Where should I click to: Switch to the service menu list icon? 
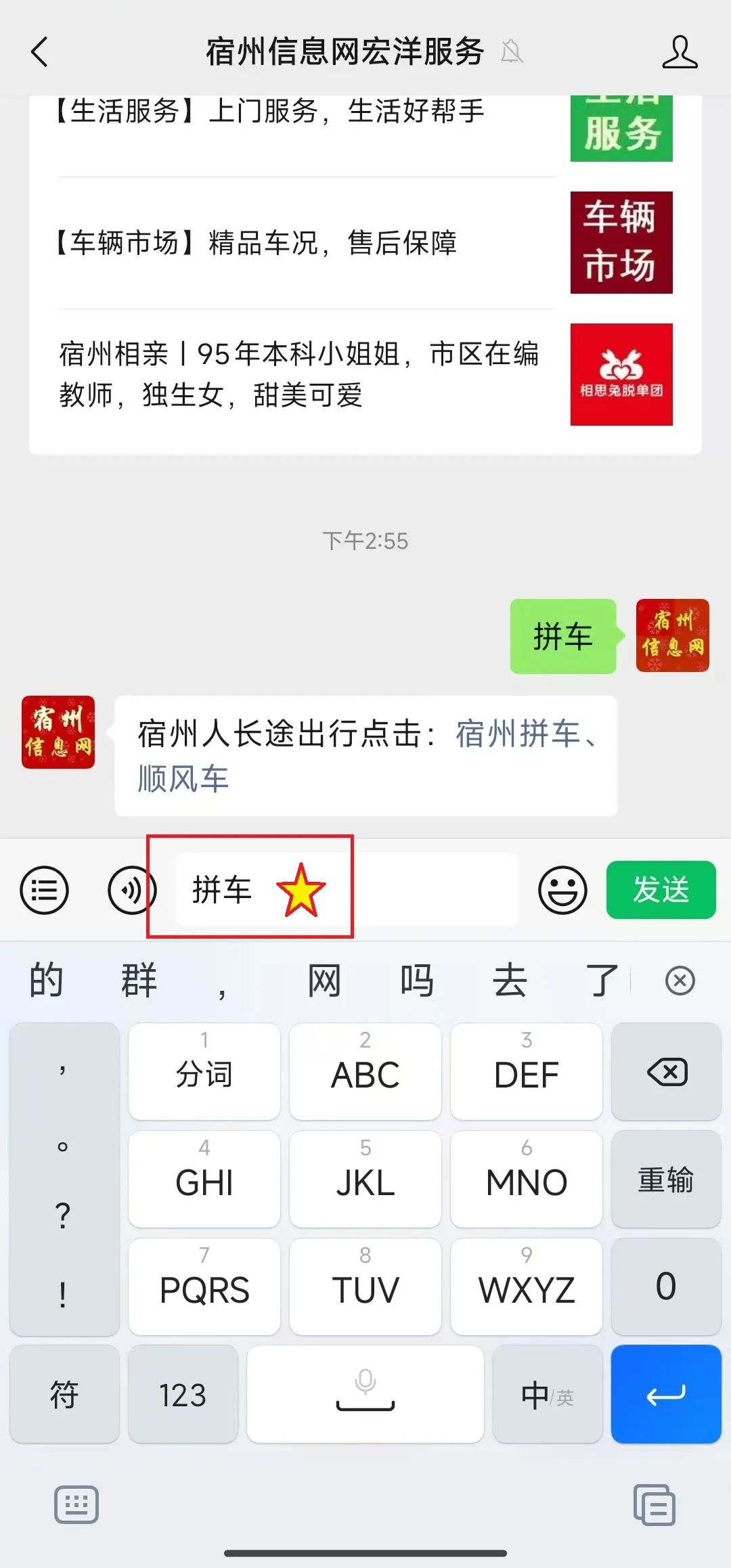pyautogui.click(x=45, y=890)
